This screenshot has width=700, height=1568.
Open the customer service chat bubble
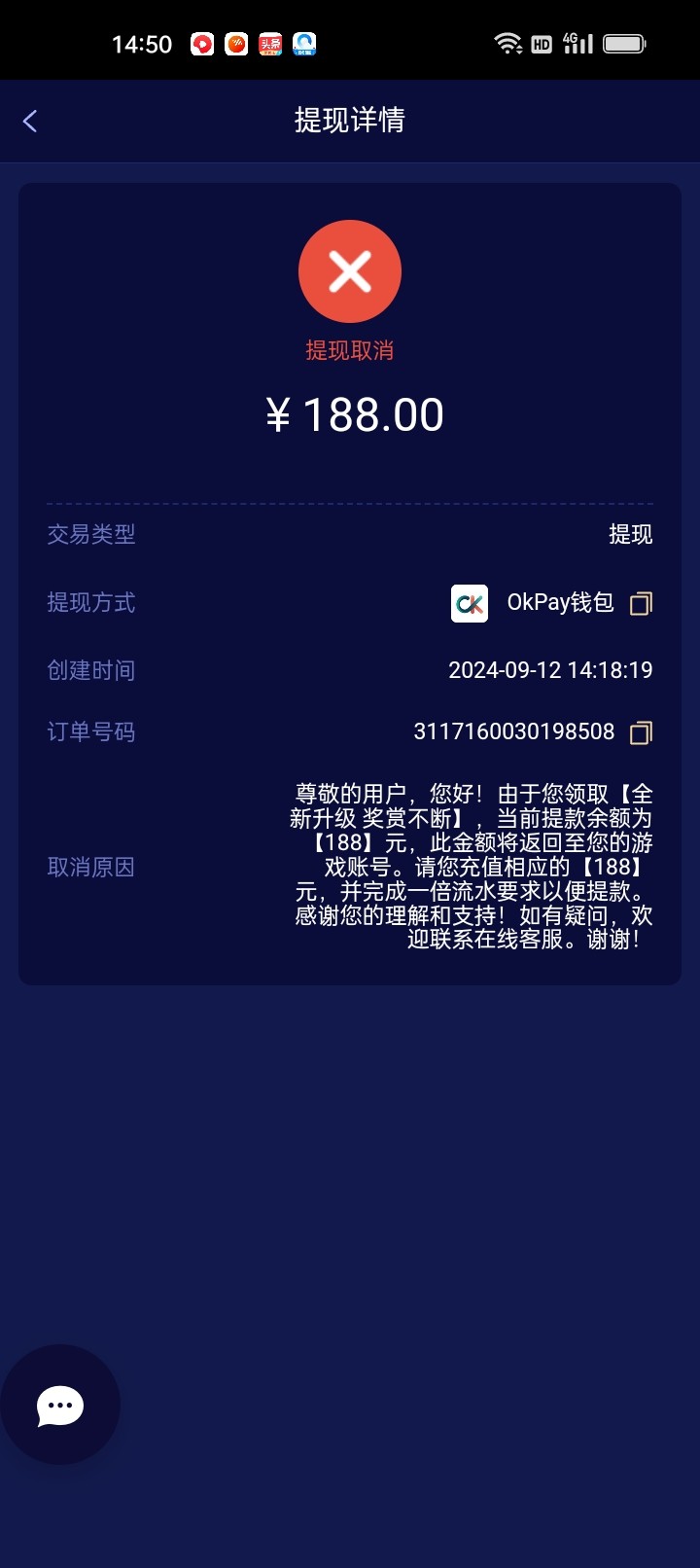pos(60,1405)
